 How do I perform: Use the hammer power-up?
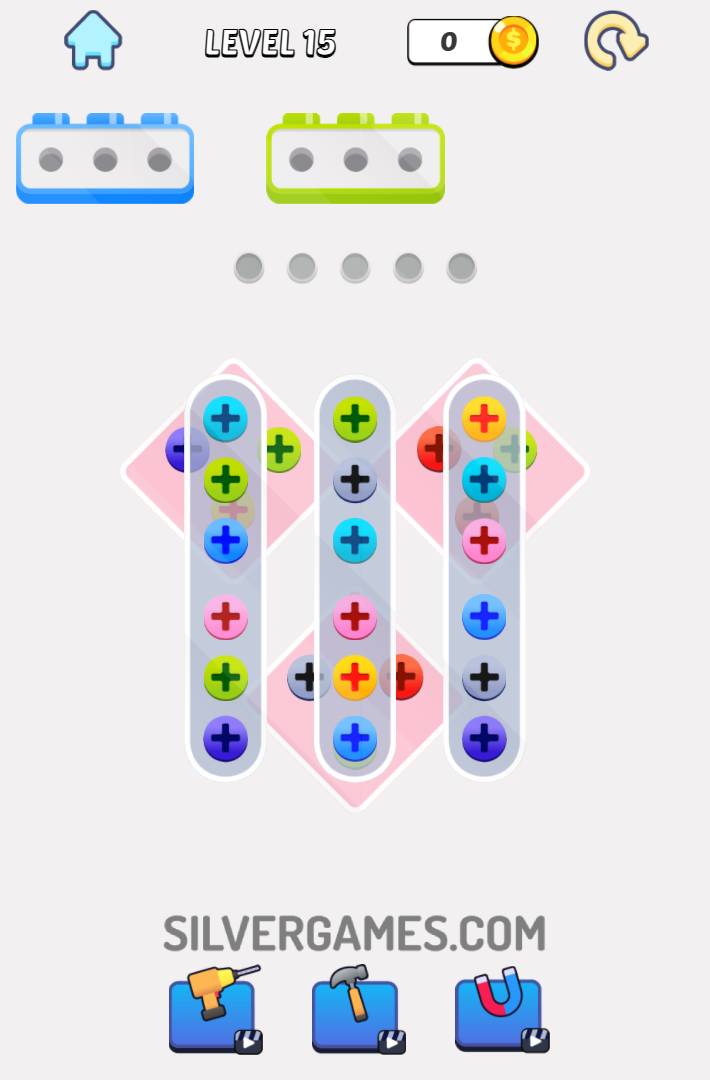(357, 1012)
